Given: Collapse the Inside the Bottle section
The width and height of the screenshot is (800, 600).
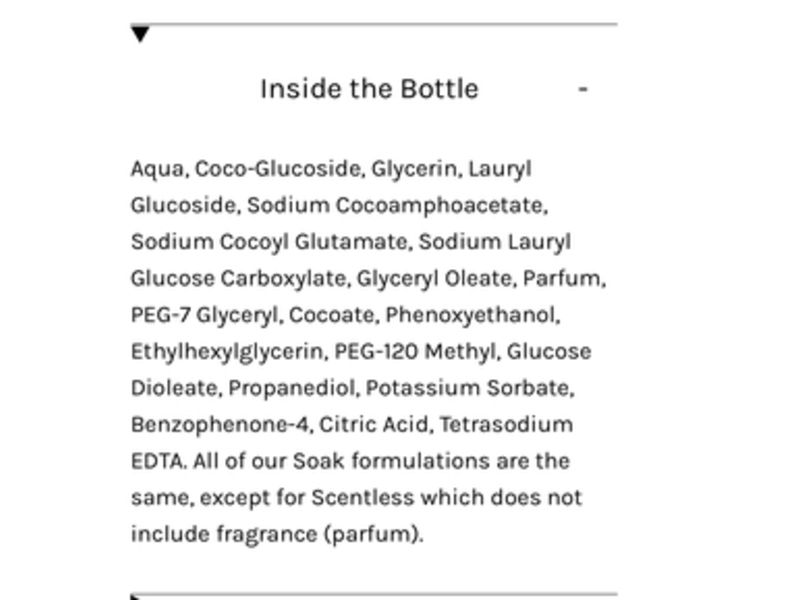Looking at the screenshot, I should pos(582,89).
